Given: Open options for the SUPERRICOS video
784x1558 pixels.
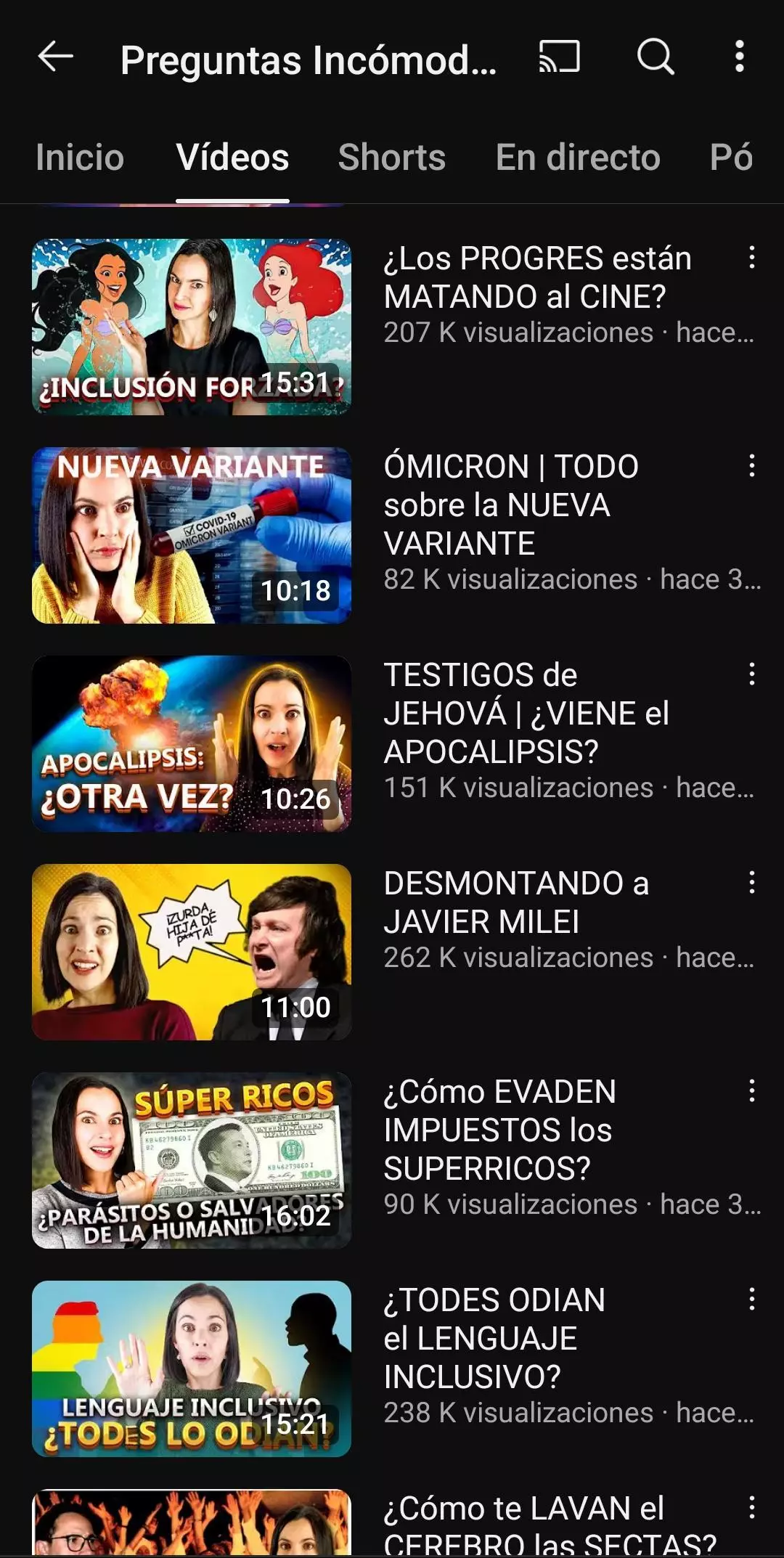Looking at the screenshot, I should (x=752, y=1090).
